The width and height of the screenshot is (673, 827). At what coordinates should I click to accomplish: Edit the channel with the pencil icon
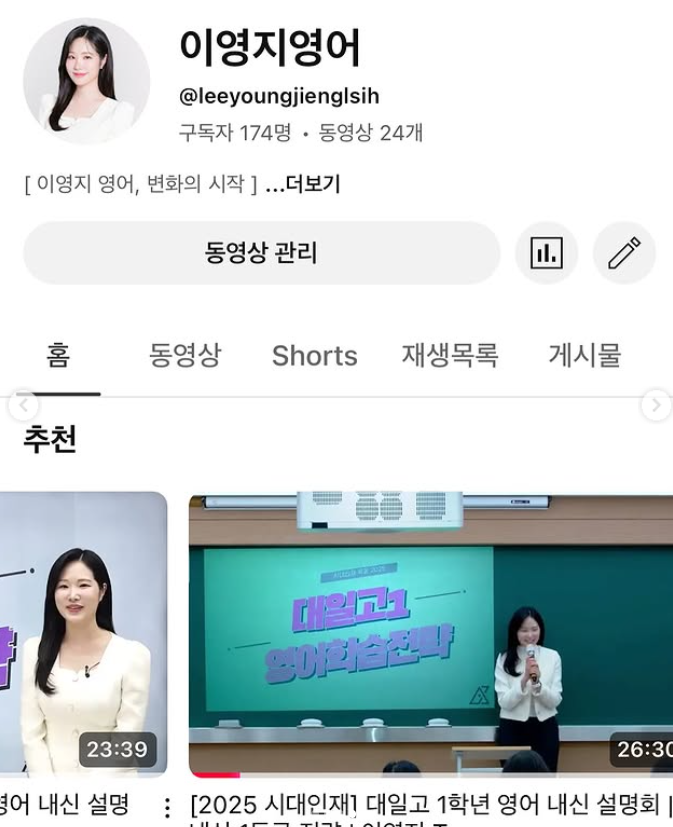pyautogui.click(x=624, y=253)
